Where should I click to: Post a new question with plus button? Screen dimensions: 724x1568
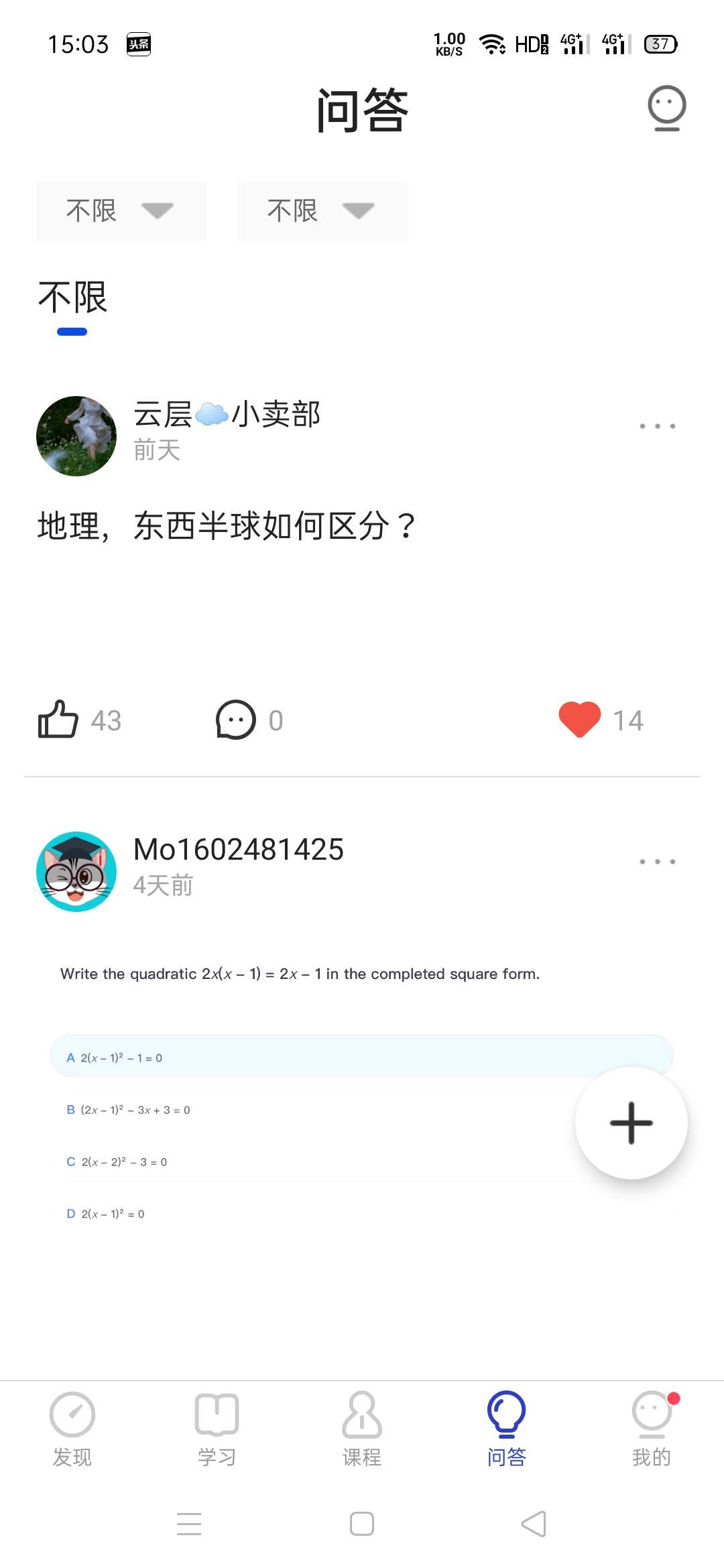point(631,1123)
